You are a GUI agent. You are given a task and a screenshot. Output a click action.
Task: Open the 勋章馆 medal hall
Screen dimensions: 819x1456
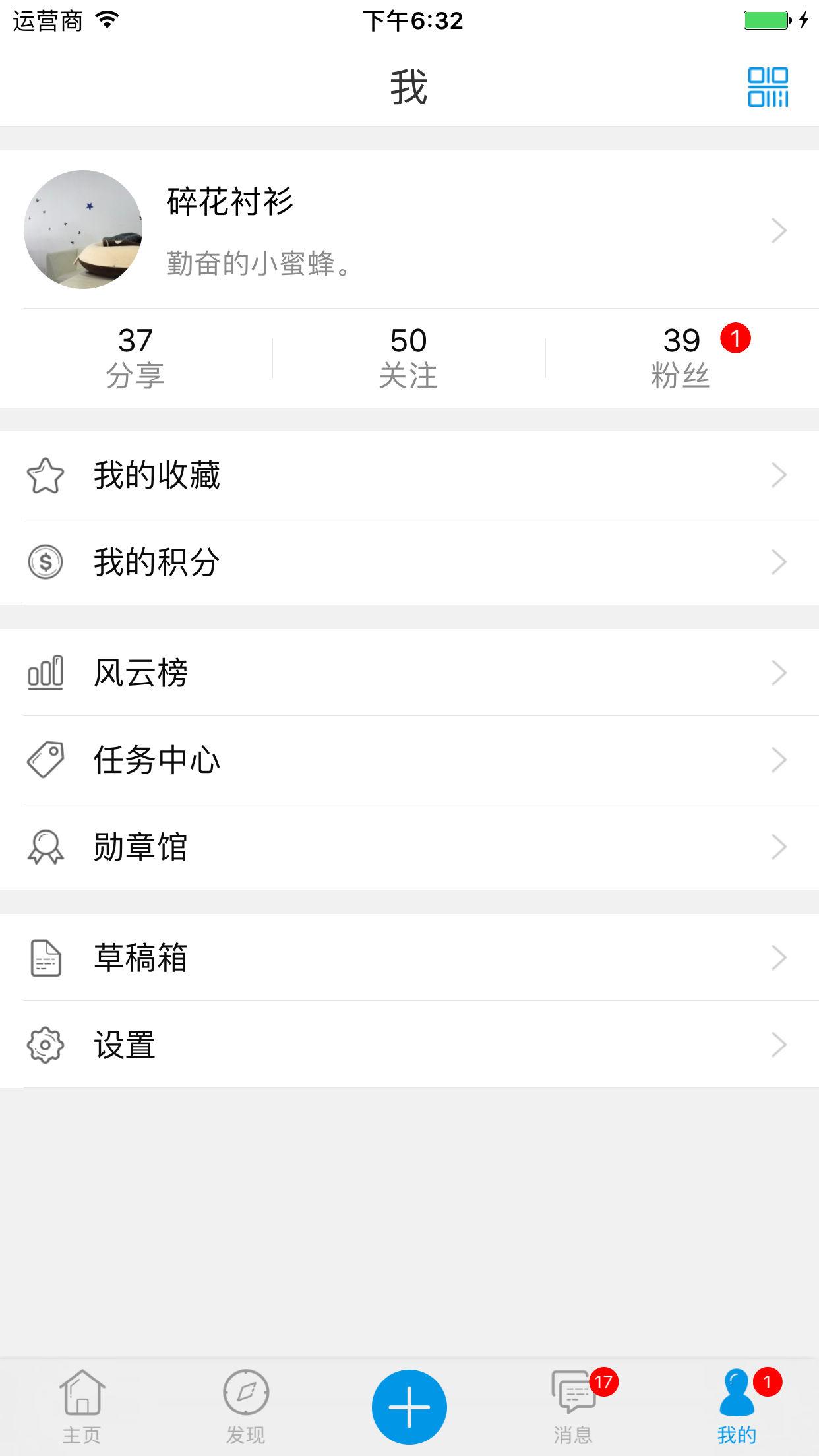[x=409, y=847]
